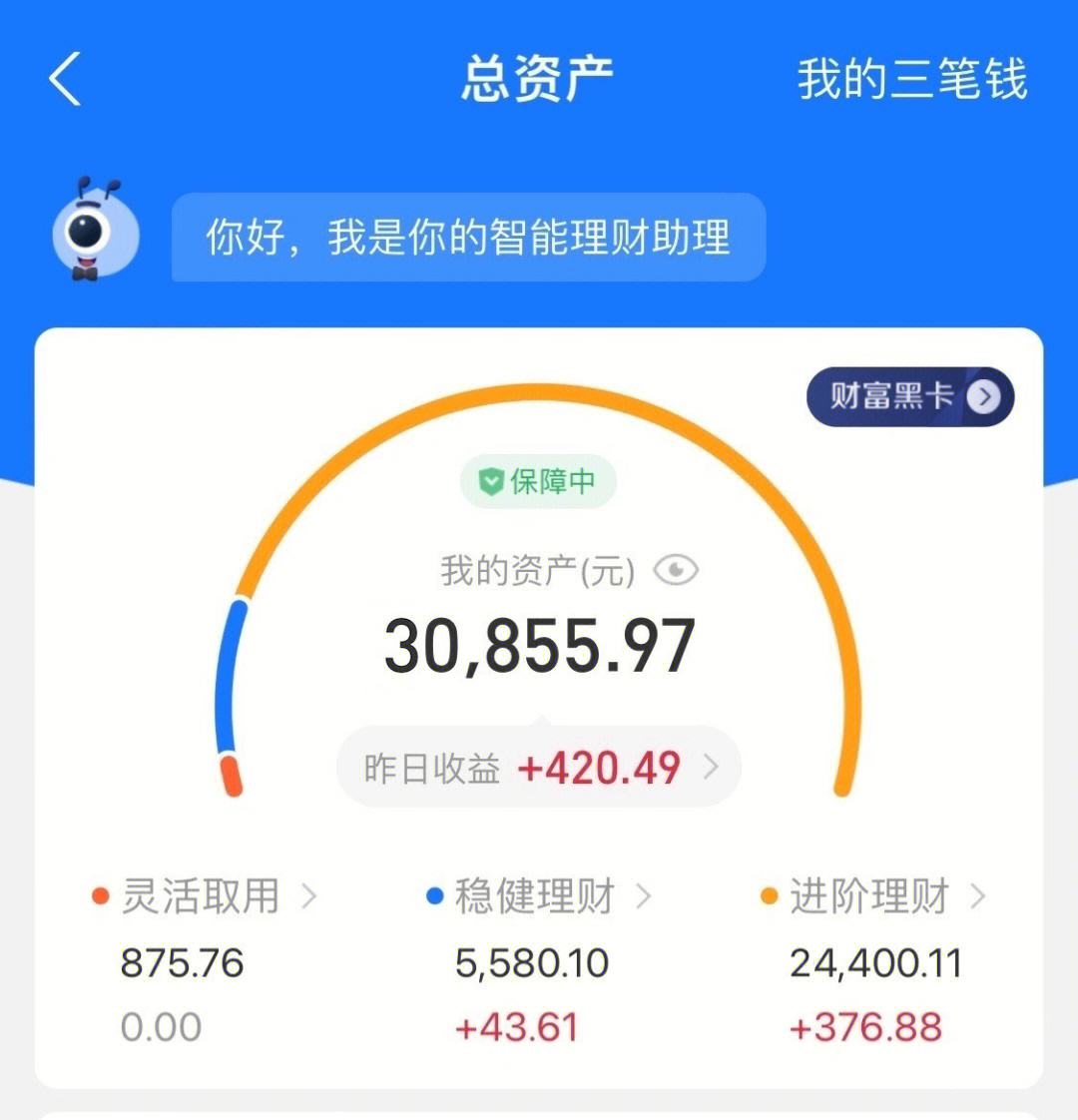Click the blue dot beside 稳健理财
Screen dimensions: 1078x1120
pos(432,896)
